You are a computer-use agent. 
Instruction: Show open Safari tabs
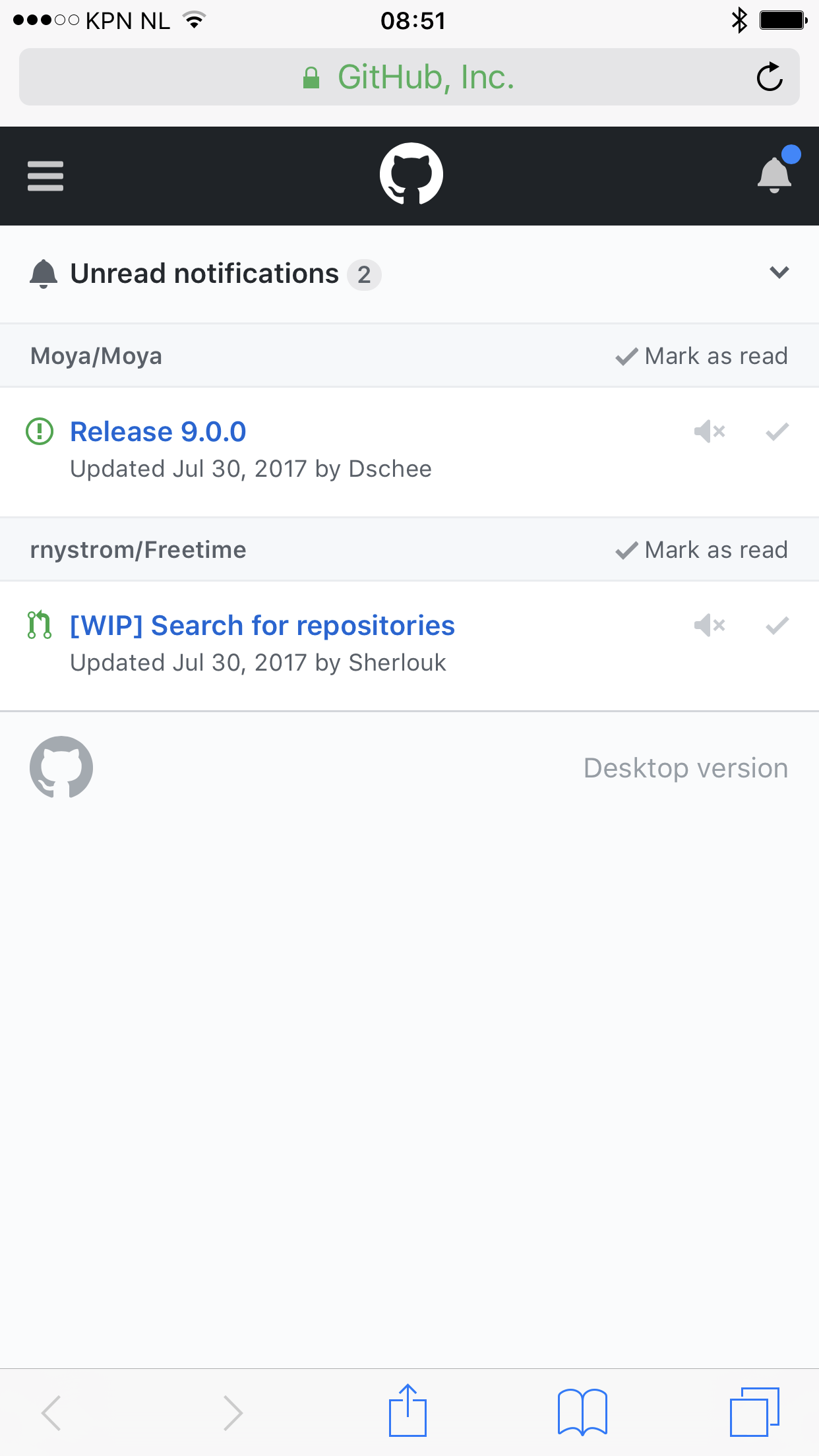(x=754, y=1412)
